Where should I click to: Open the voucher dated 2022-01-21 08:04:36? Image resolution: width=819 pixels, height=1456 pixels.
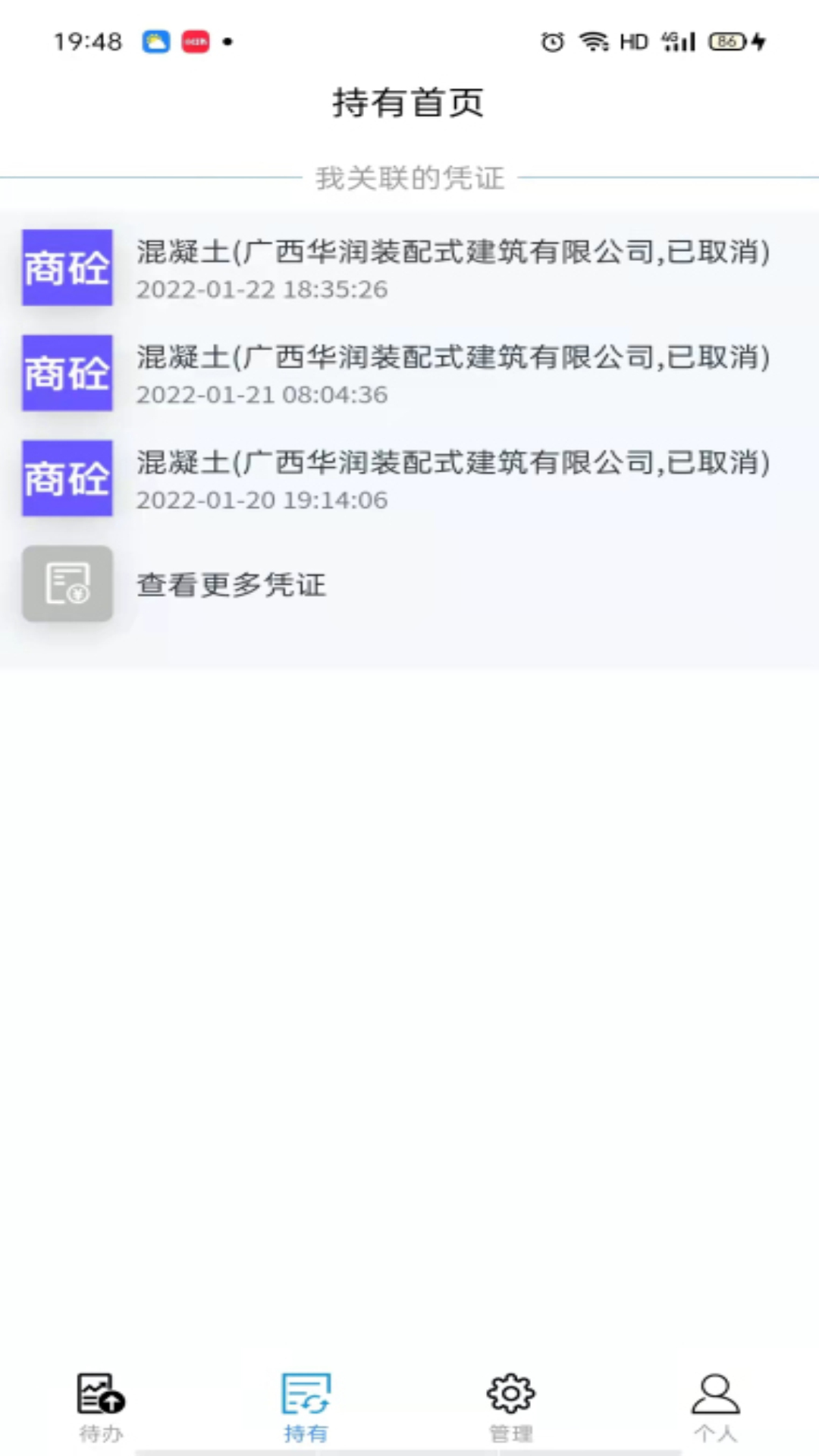tap(409, 373)
